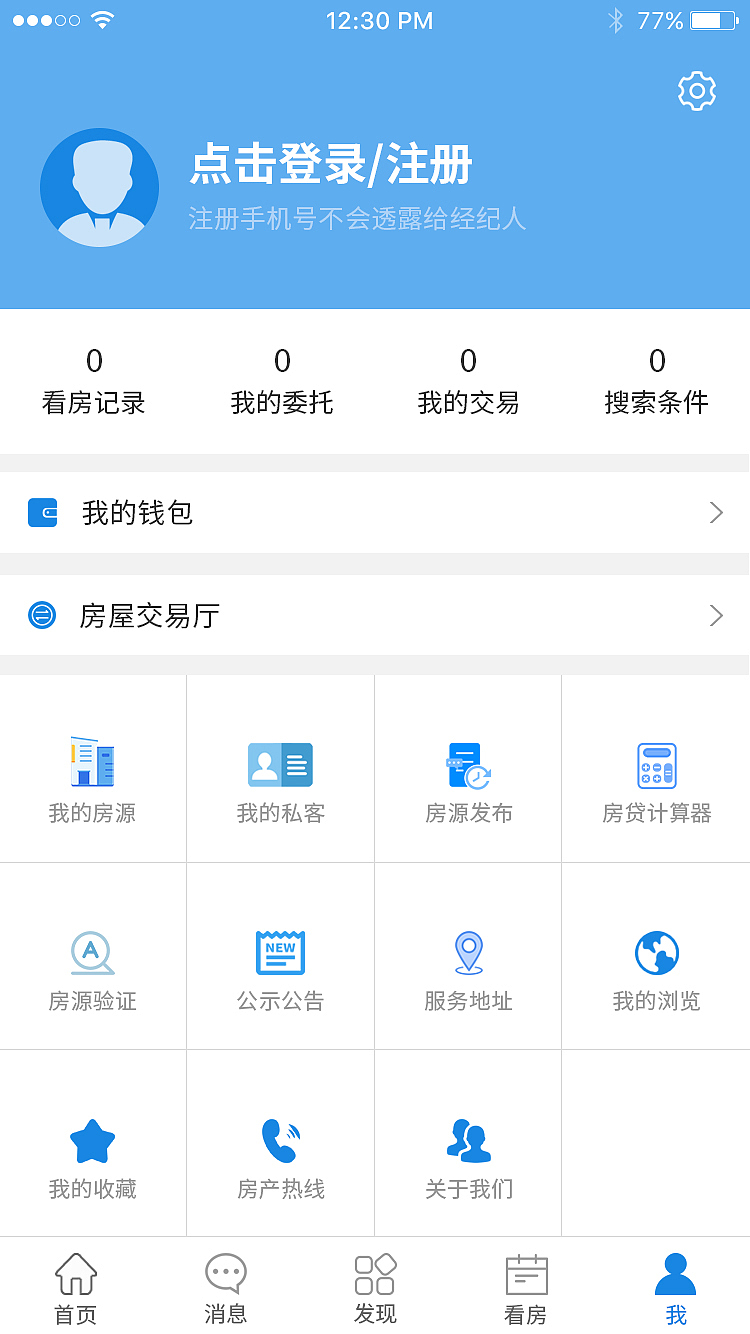This screenshot has width=750, height=1334.
Task: Expand the 房屋交易厅 trading hall chevron
Action: pos(715,616)
